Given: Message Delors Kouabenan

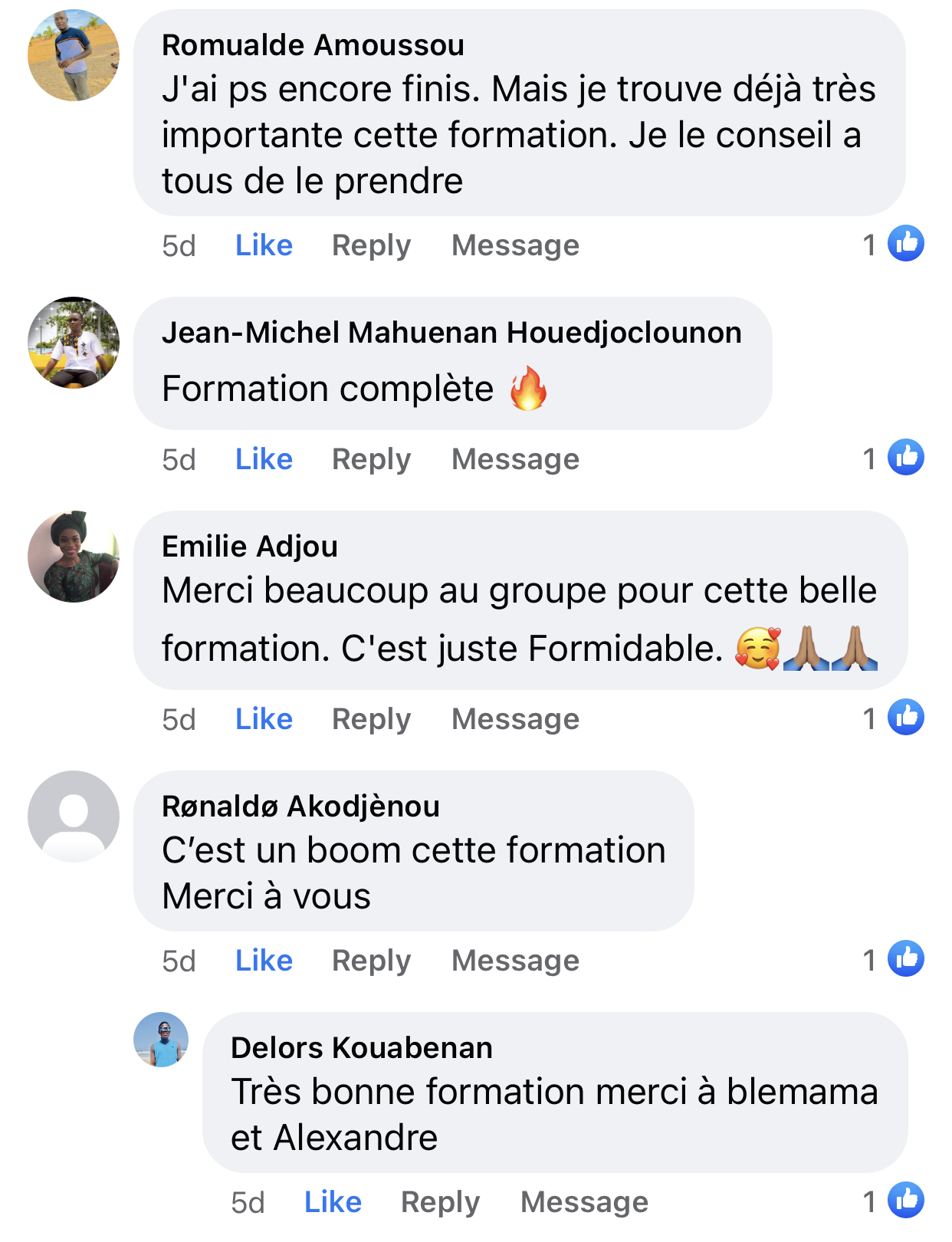Looking at the screenshot, I should pyautogui.click(x=584, y=1202).
